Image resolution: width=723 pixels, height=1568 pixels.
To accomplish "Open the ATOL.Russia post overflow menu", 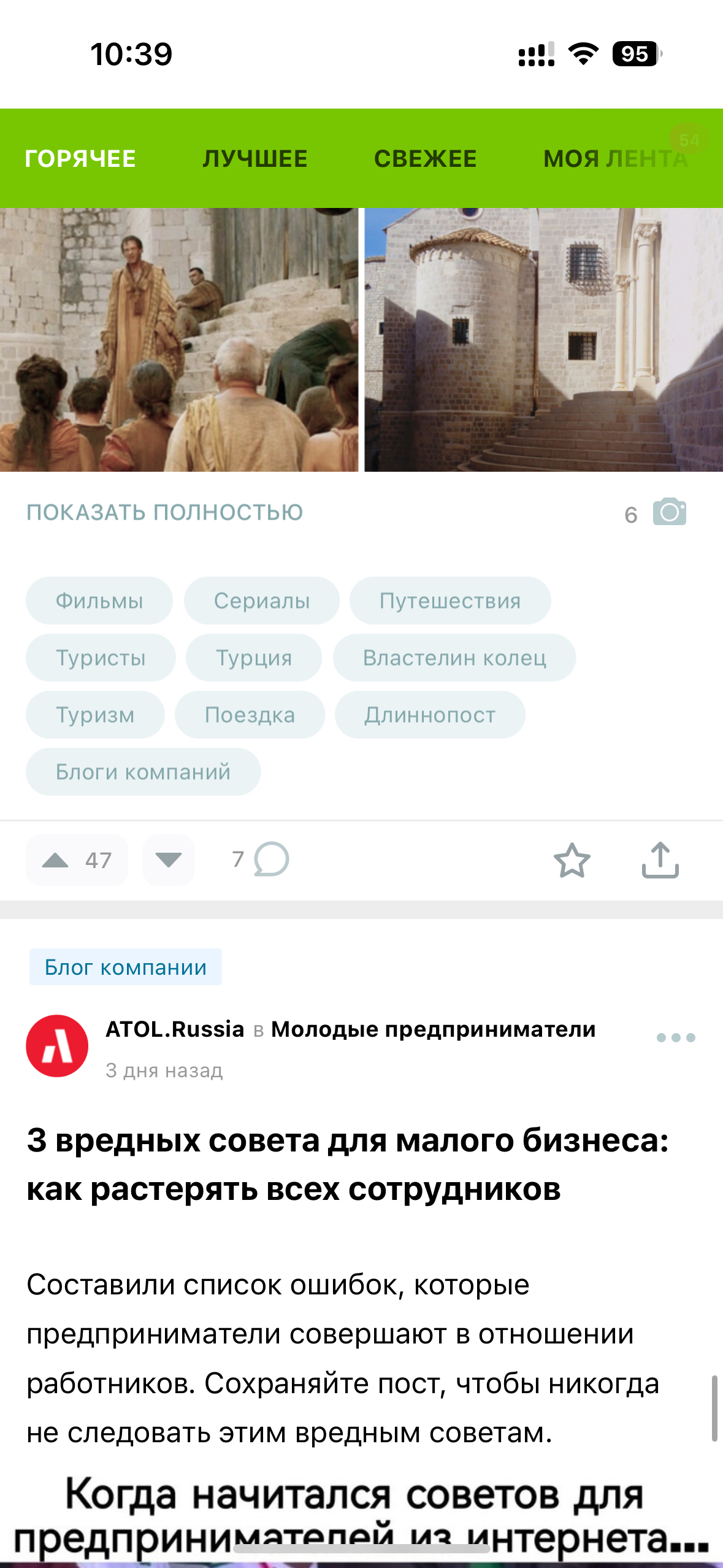I will (x=676, y=1037).
